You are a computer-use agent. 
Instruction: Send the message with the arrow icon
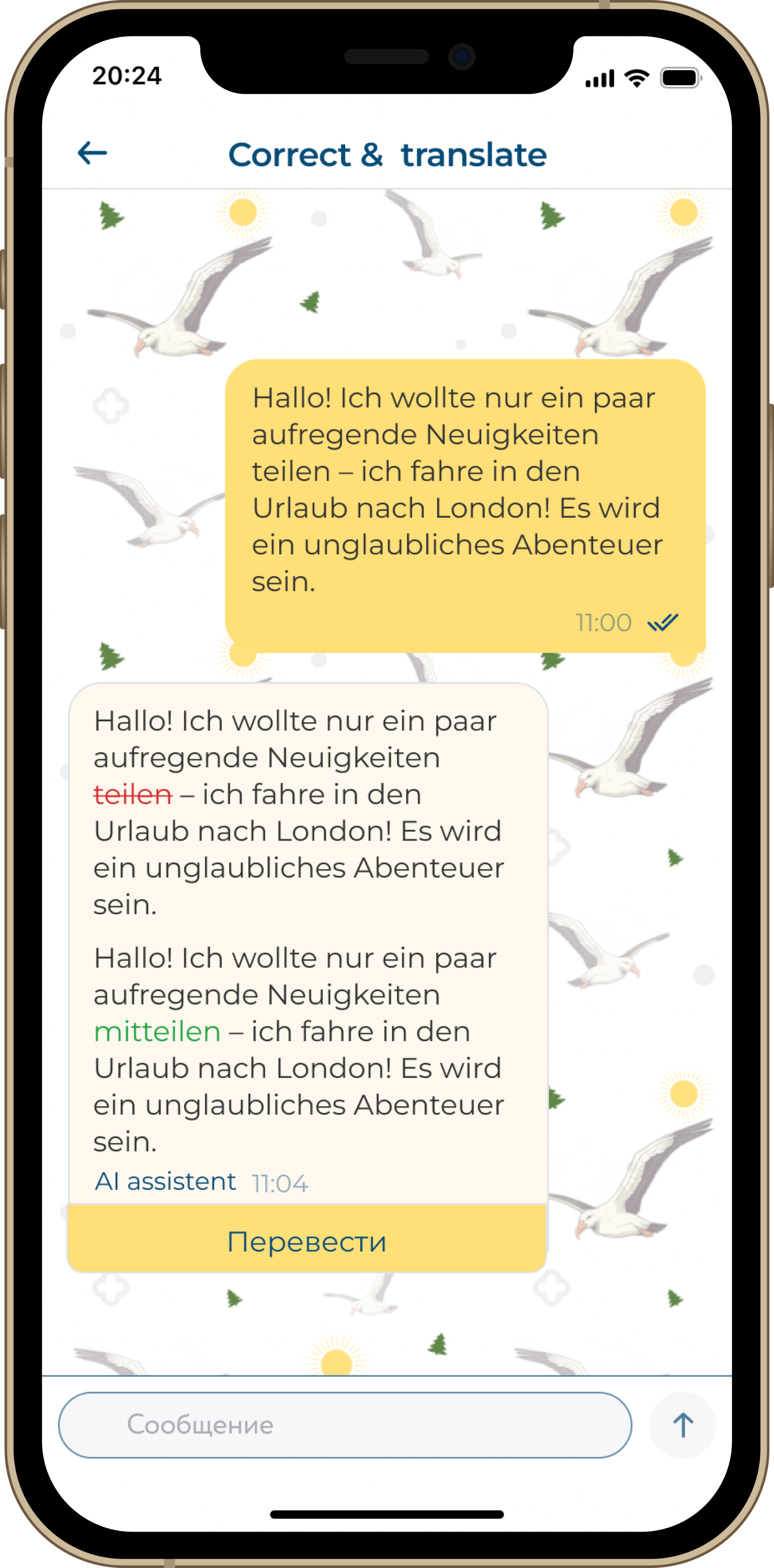682,1425
